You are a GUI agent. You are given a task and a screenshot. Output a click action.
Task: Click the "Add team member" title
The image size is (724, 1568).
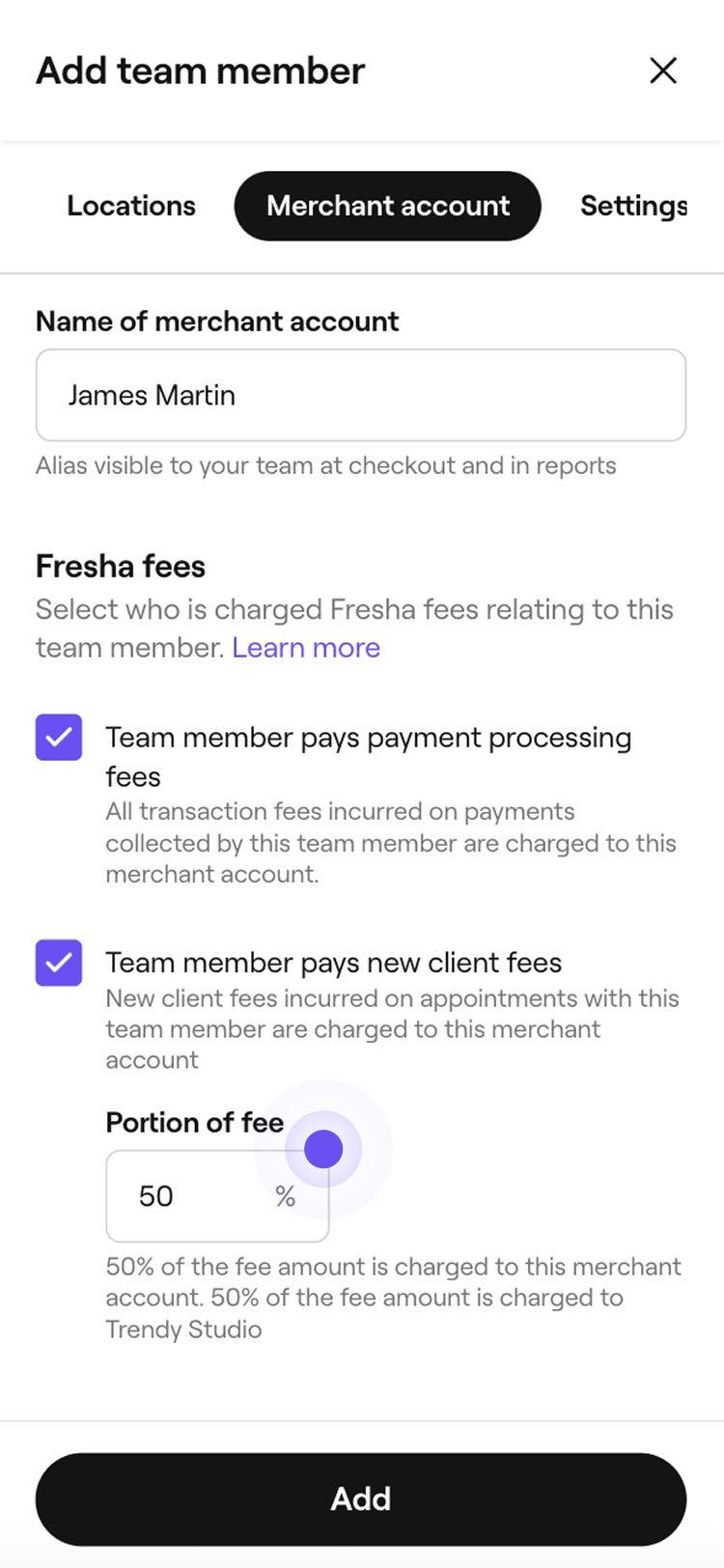click(199, 70)
